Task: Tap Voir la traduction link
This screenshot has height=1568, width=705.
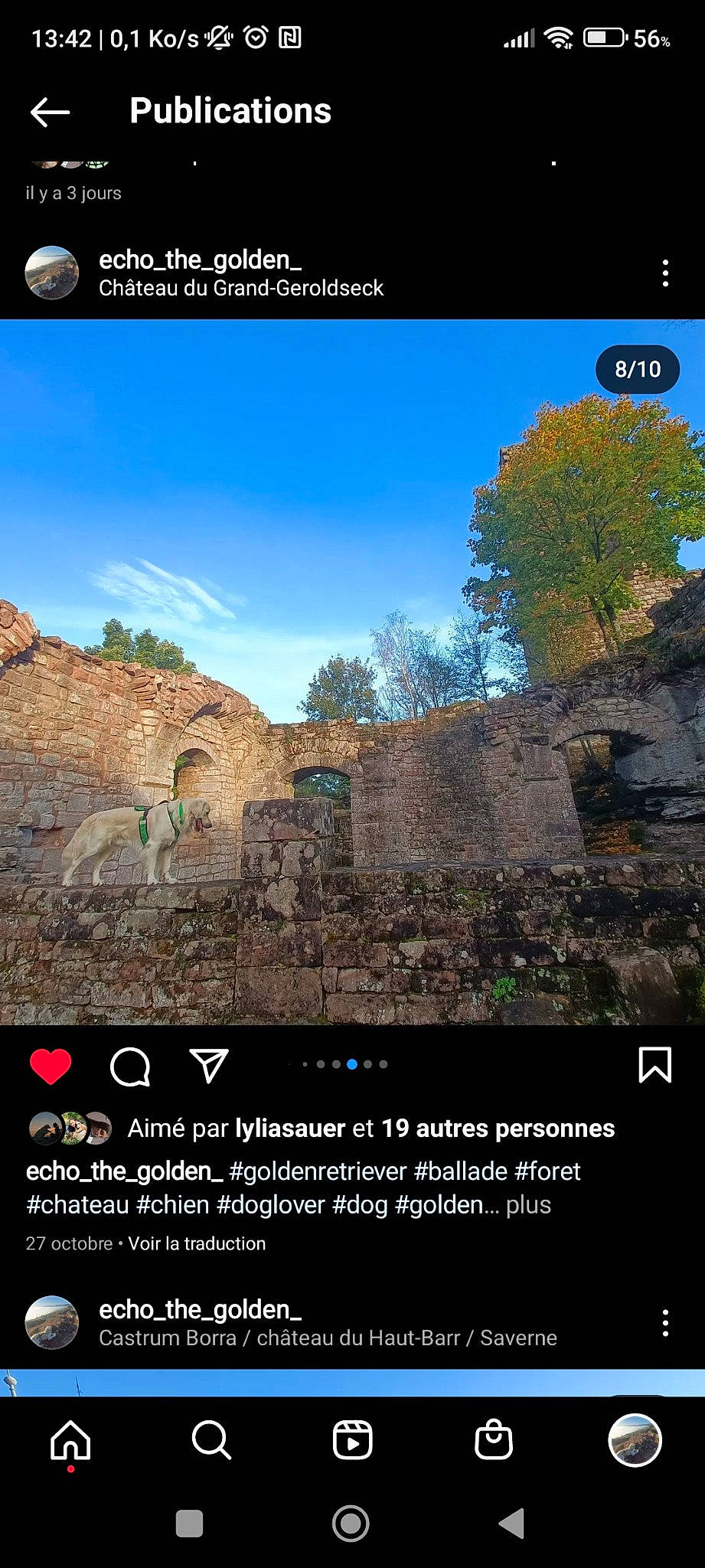Action: click(x=196, y=1243)
